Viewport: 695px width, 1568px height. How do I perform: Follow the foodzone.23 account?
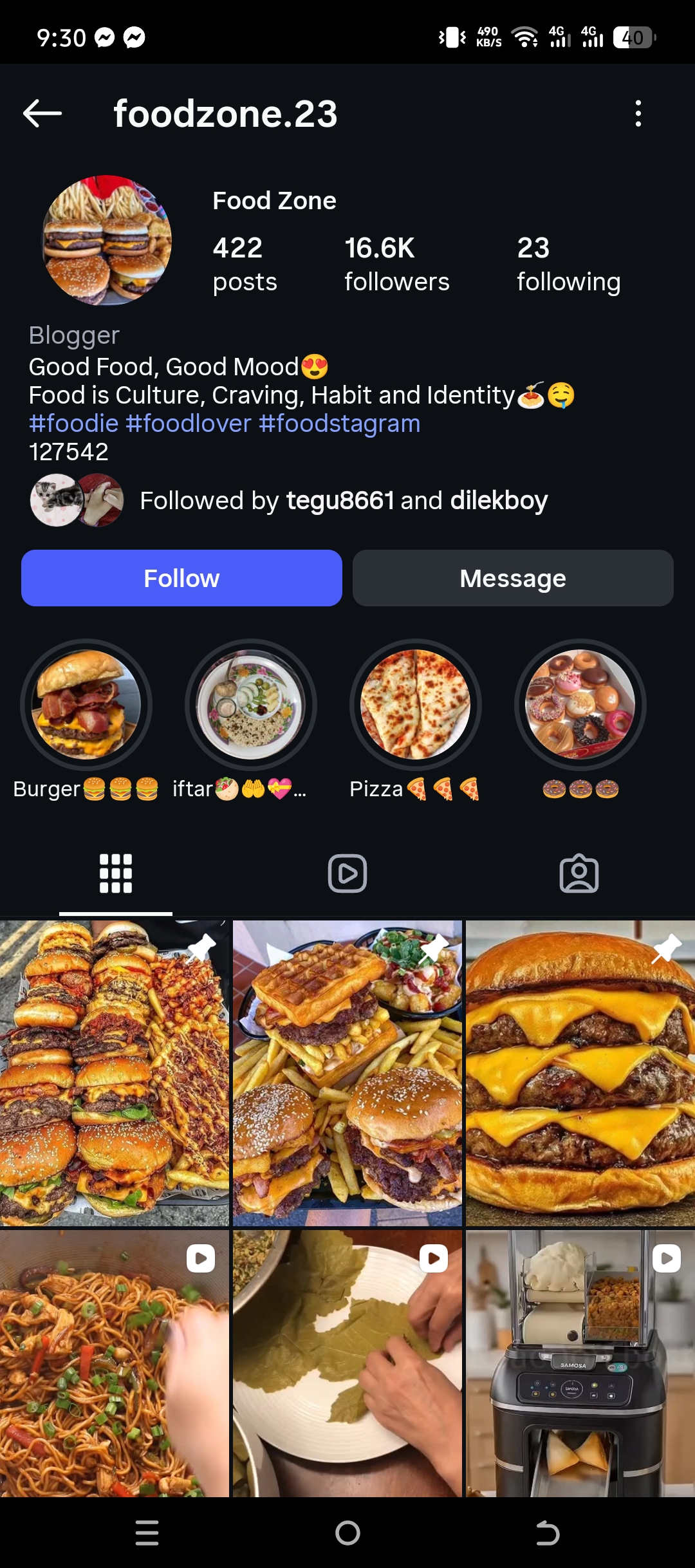pyautogui.click(x=181, y=578)
